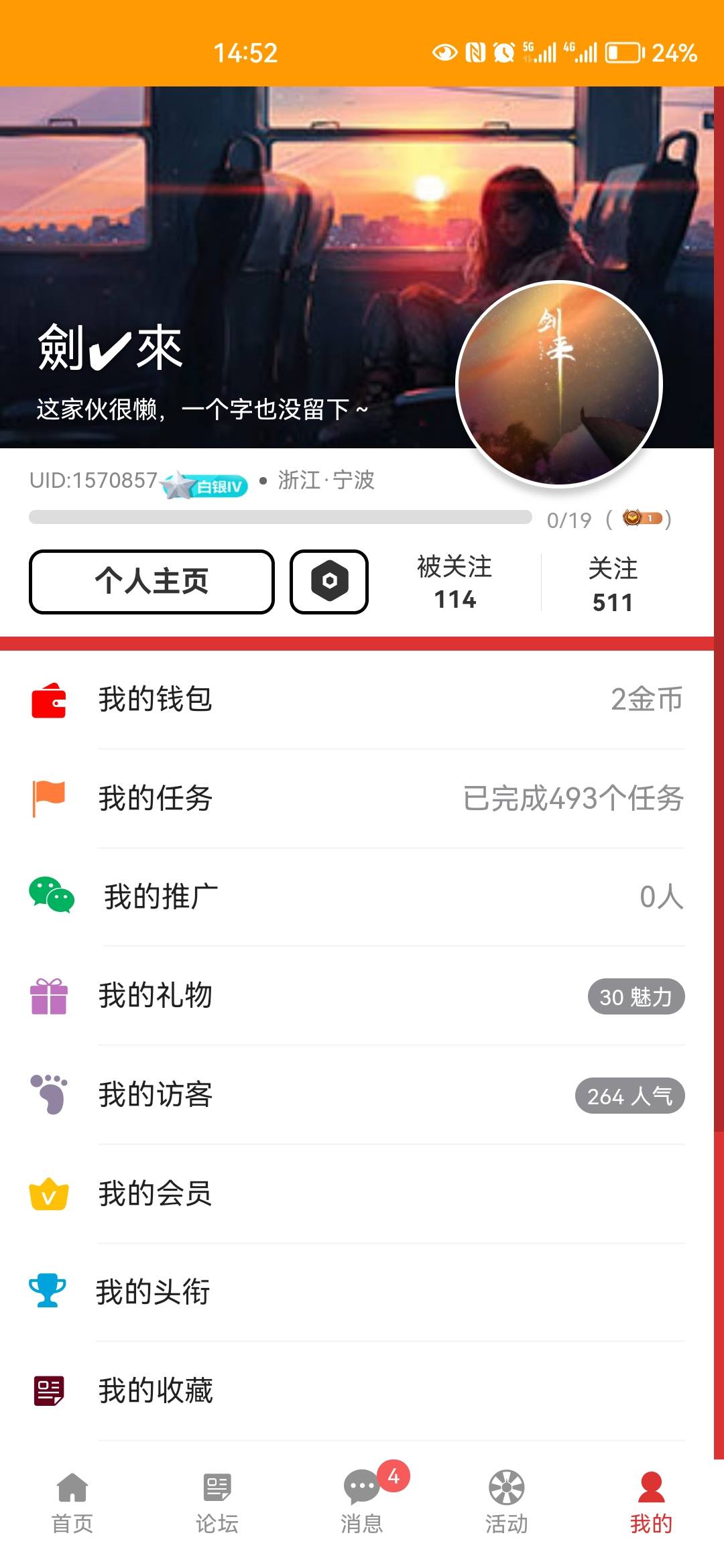Open 我的钱包 wallet row
Viewport: 724px width, 1568px height.
coord(357,700)
